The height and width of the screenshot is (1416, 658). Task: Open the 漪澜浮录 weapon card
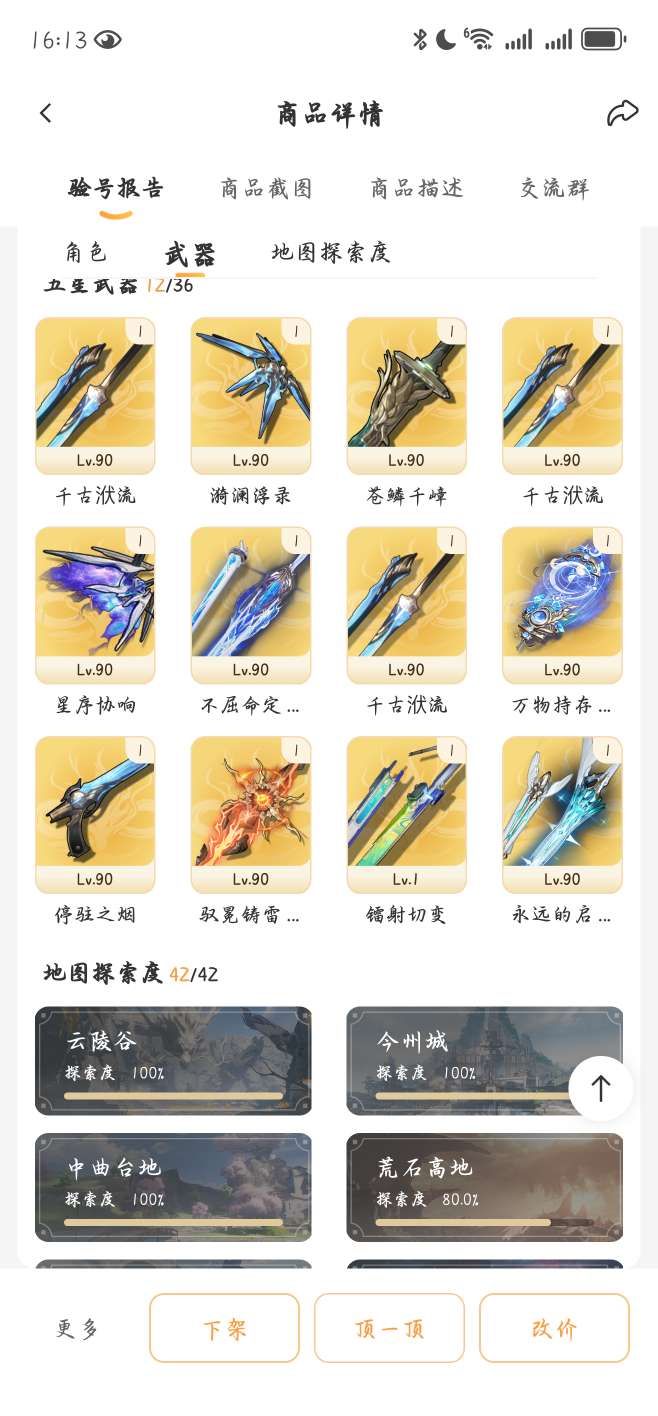tap(251, 396)
